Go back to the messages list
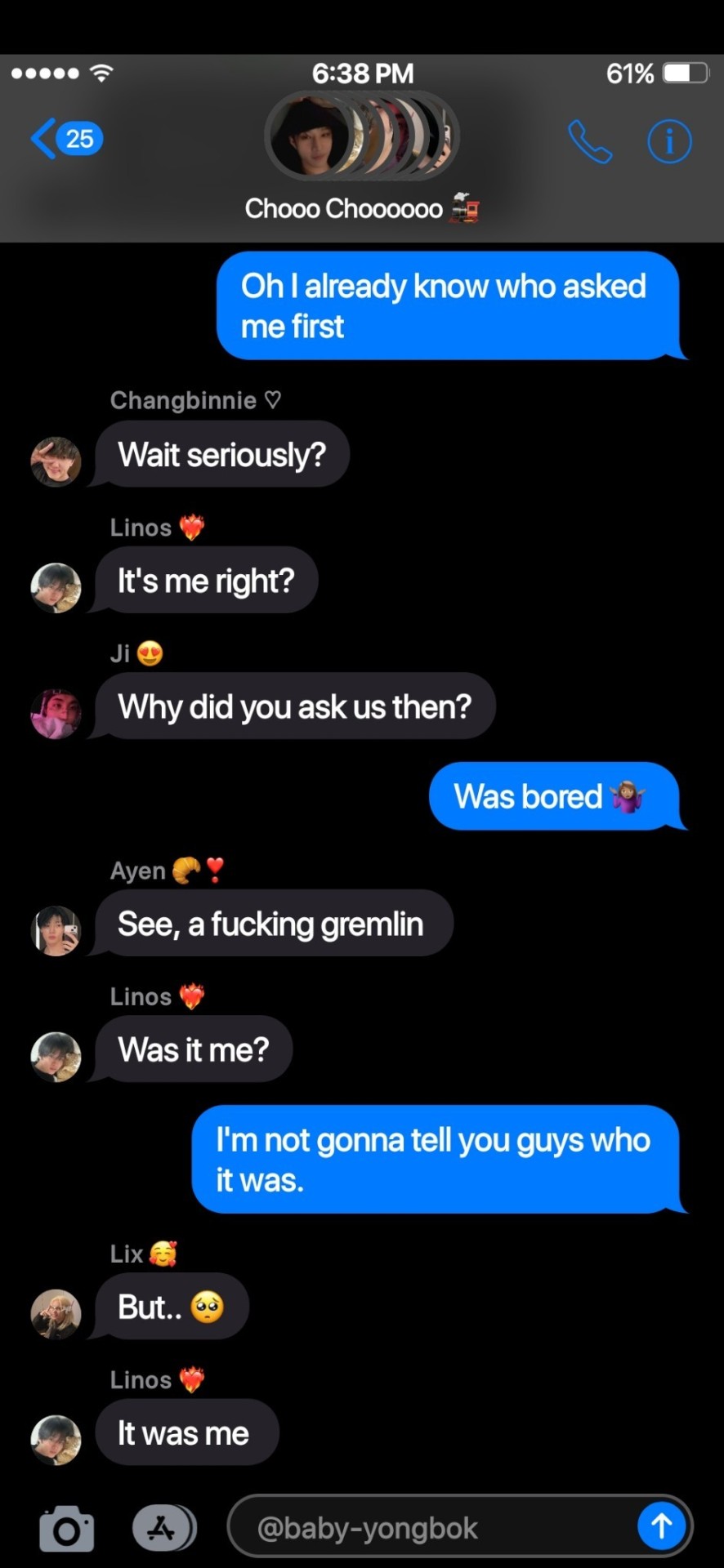This screenshot has width=724, height=1568. point(65,139)
